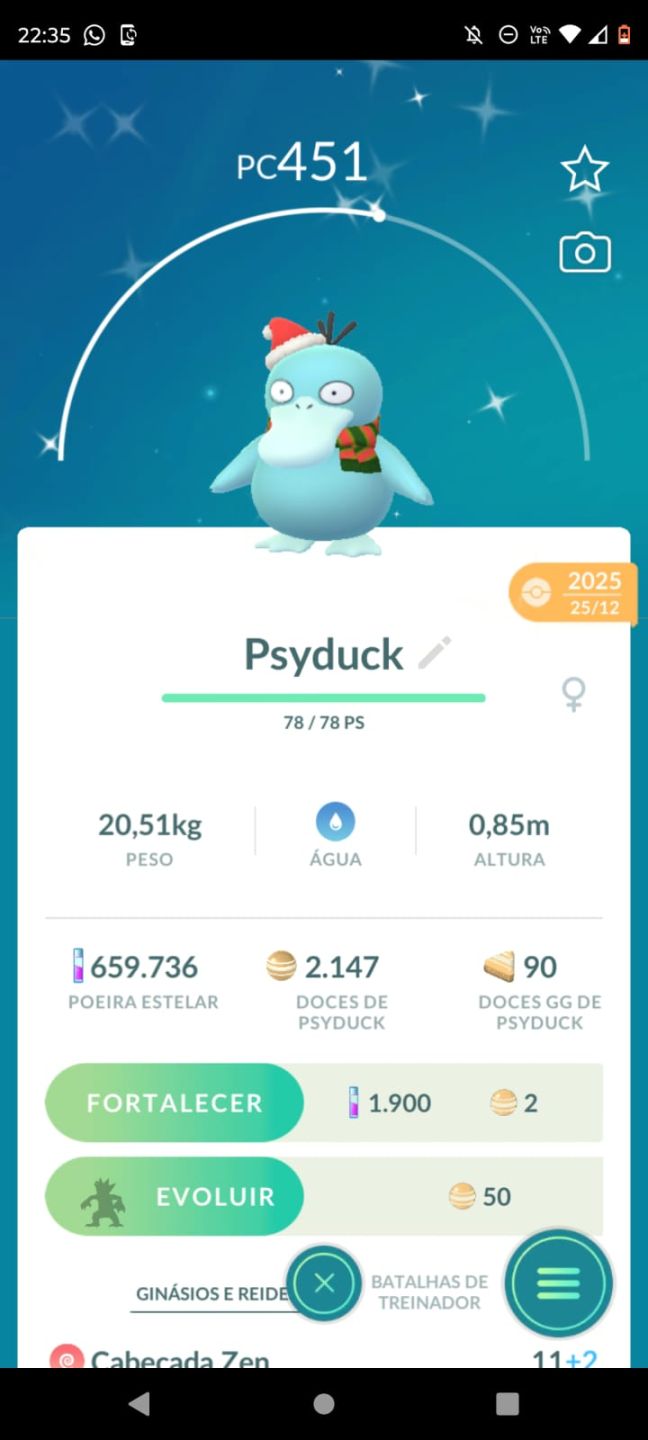Close the Pokémon detail screen

point(324,1284)
